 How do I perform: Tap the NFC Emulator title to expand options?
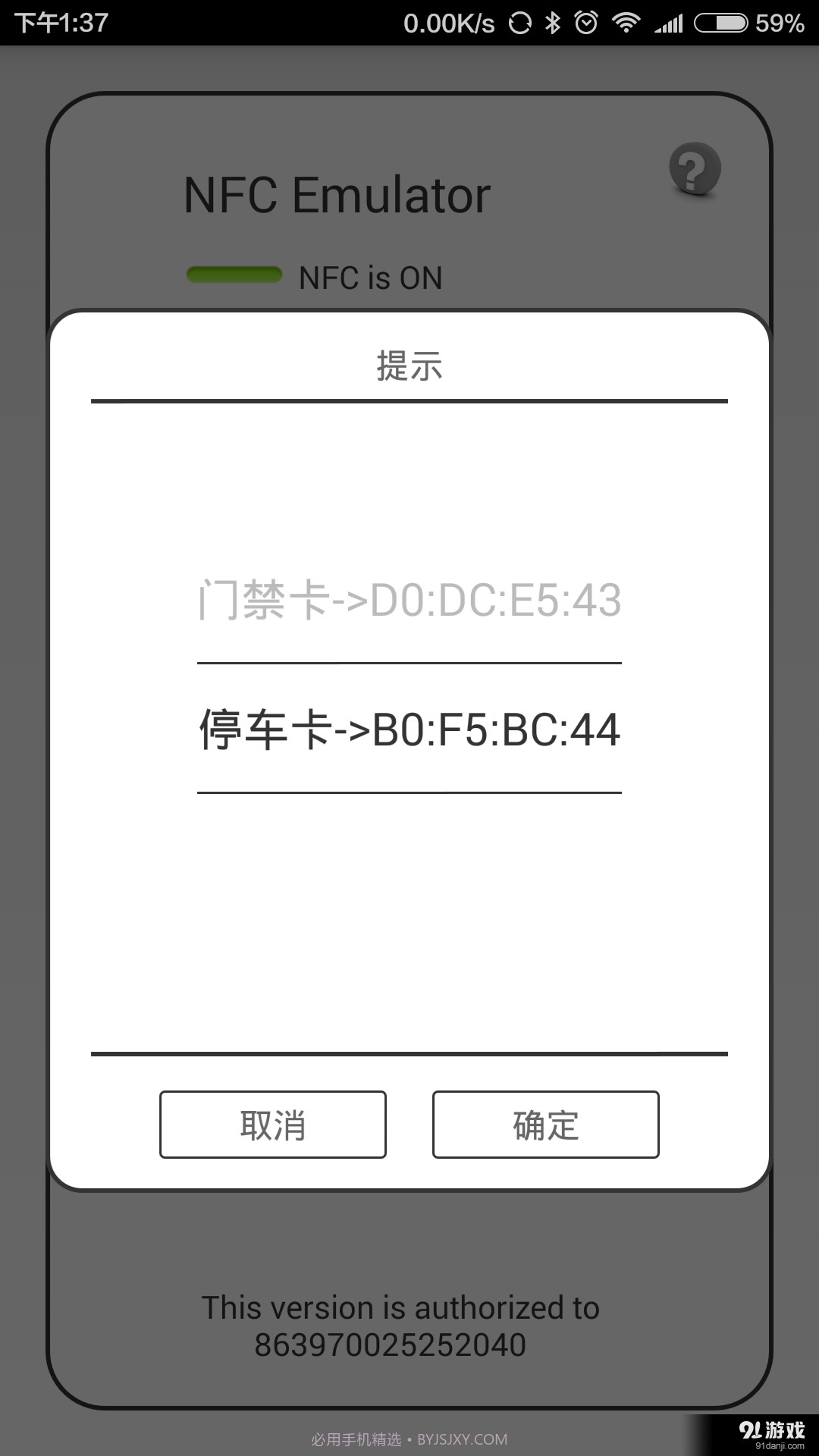337,193
